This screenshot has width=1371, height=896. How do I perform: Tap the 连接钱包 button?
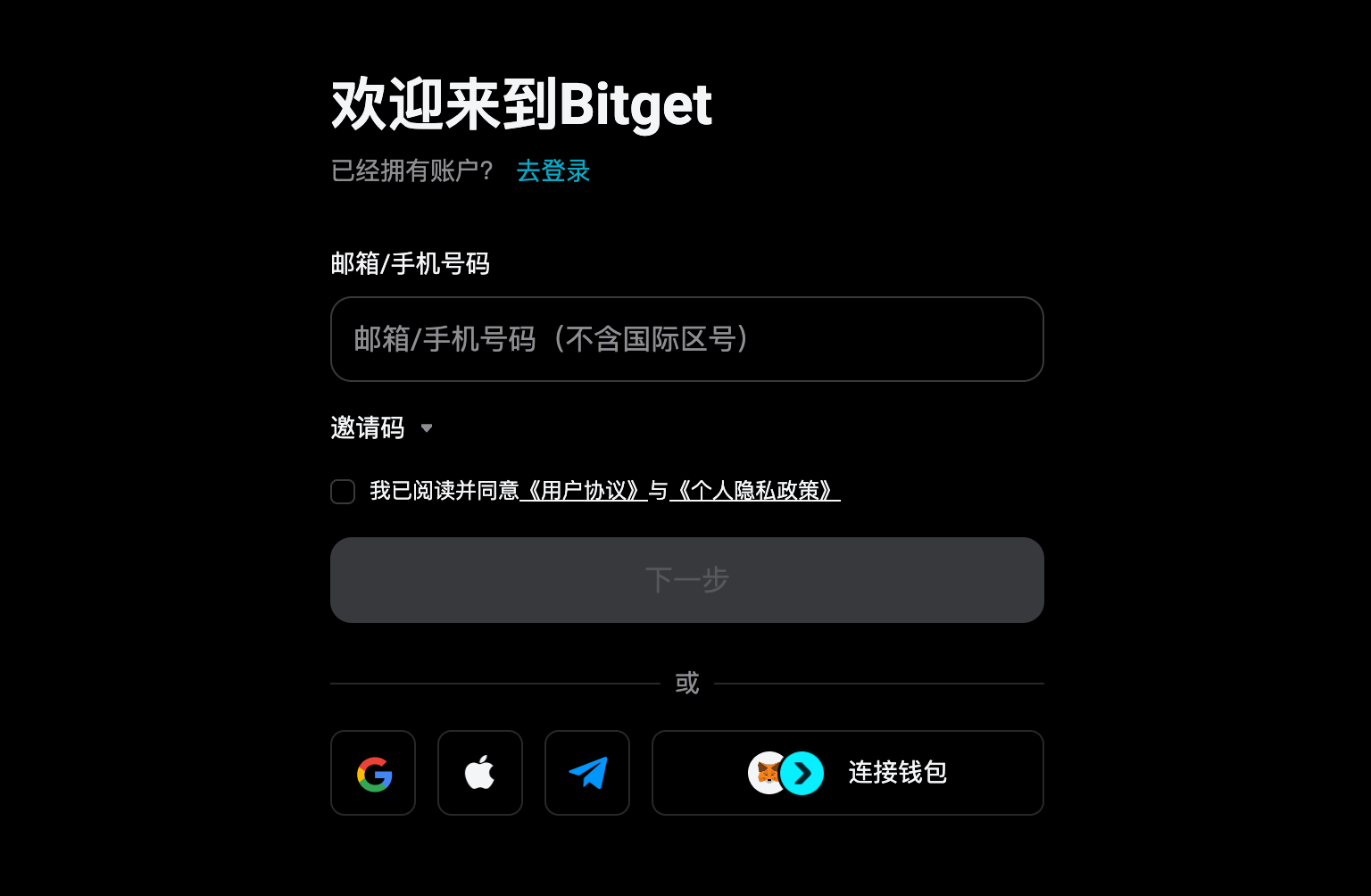click(x=847, y=773)
